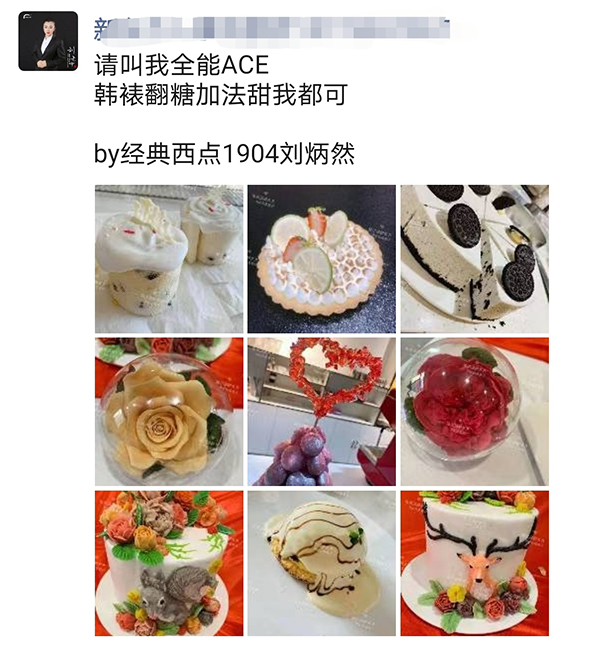The image size is (600, 653).
Task: Open the Oreo cheesecake slice photo
Action: (x=474, y=258)
